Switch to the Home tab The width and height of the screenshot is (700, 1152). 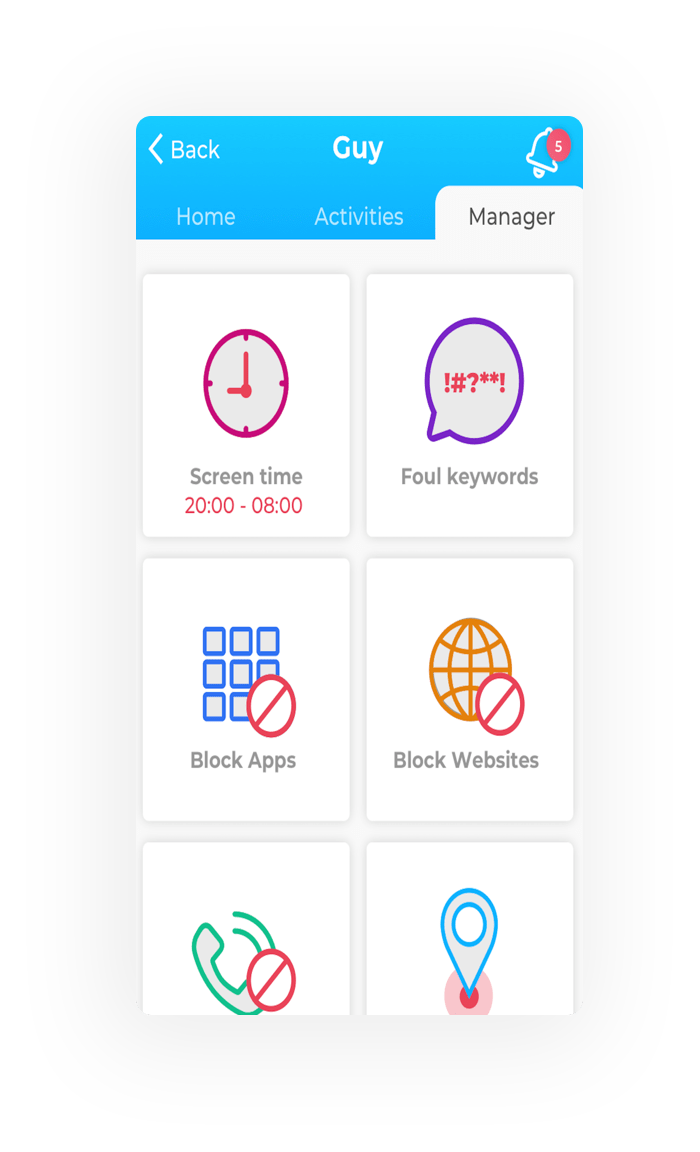206,217
